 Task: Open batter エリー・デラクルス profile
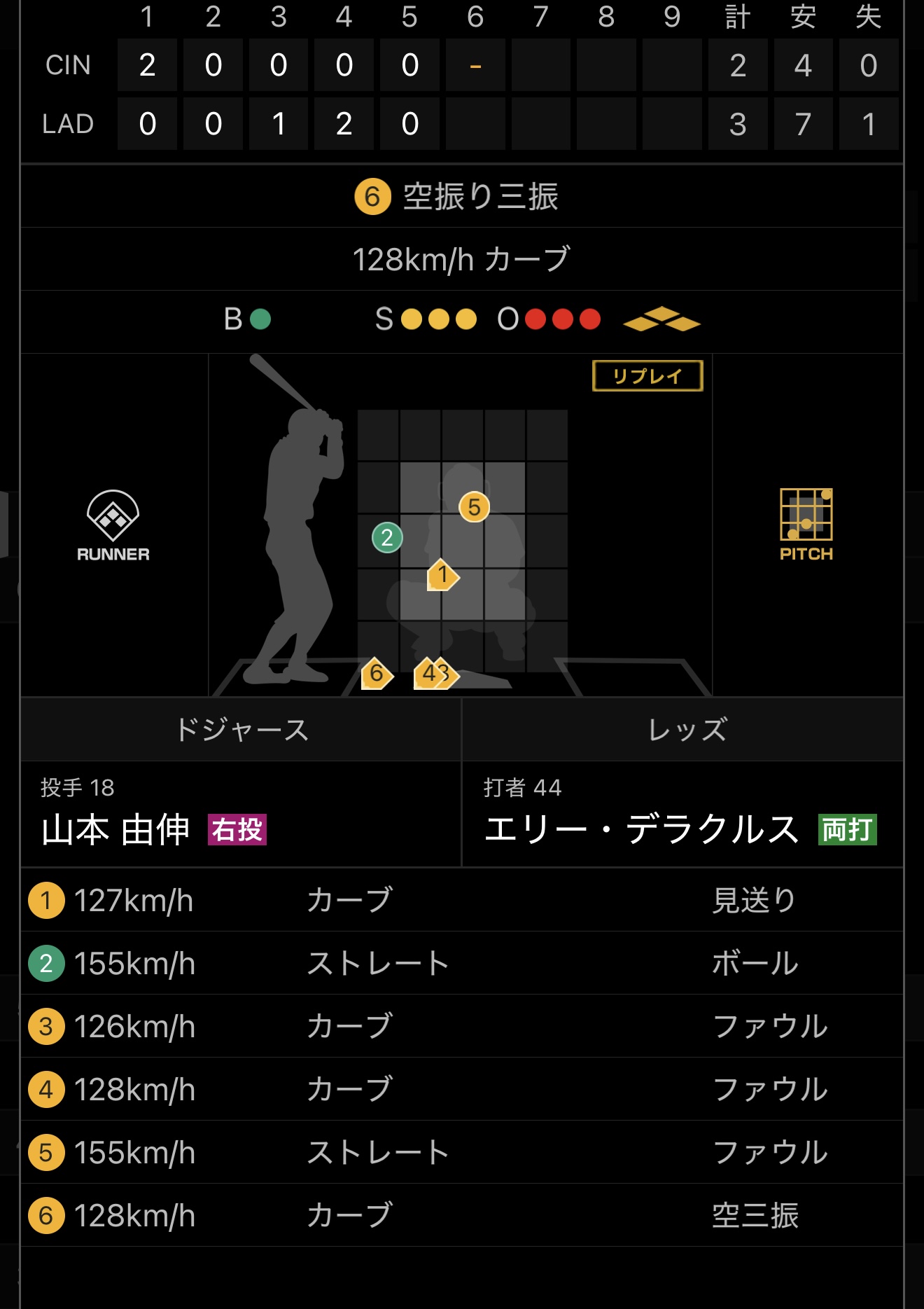tap(641, 830)
